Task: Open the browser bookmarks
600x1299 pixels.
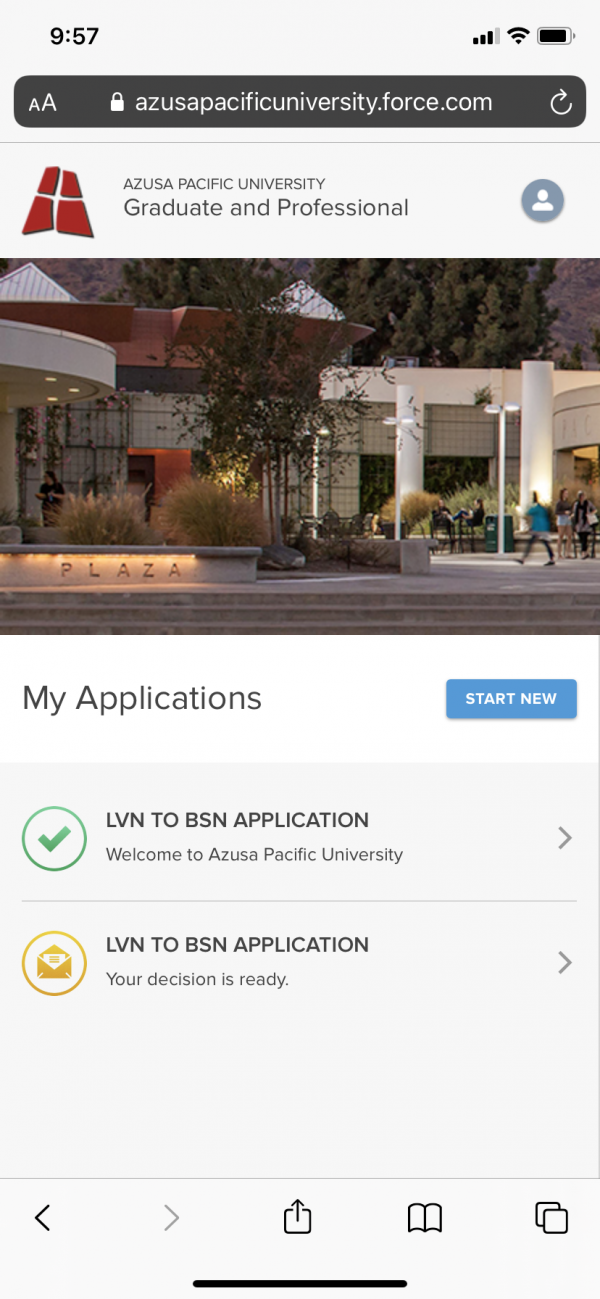Action: click(x=425, y=1217)
